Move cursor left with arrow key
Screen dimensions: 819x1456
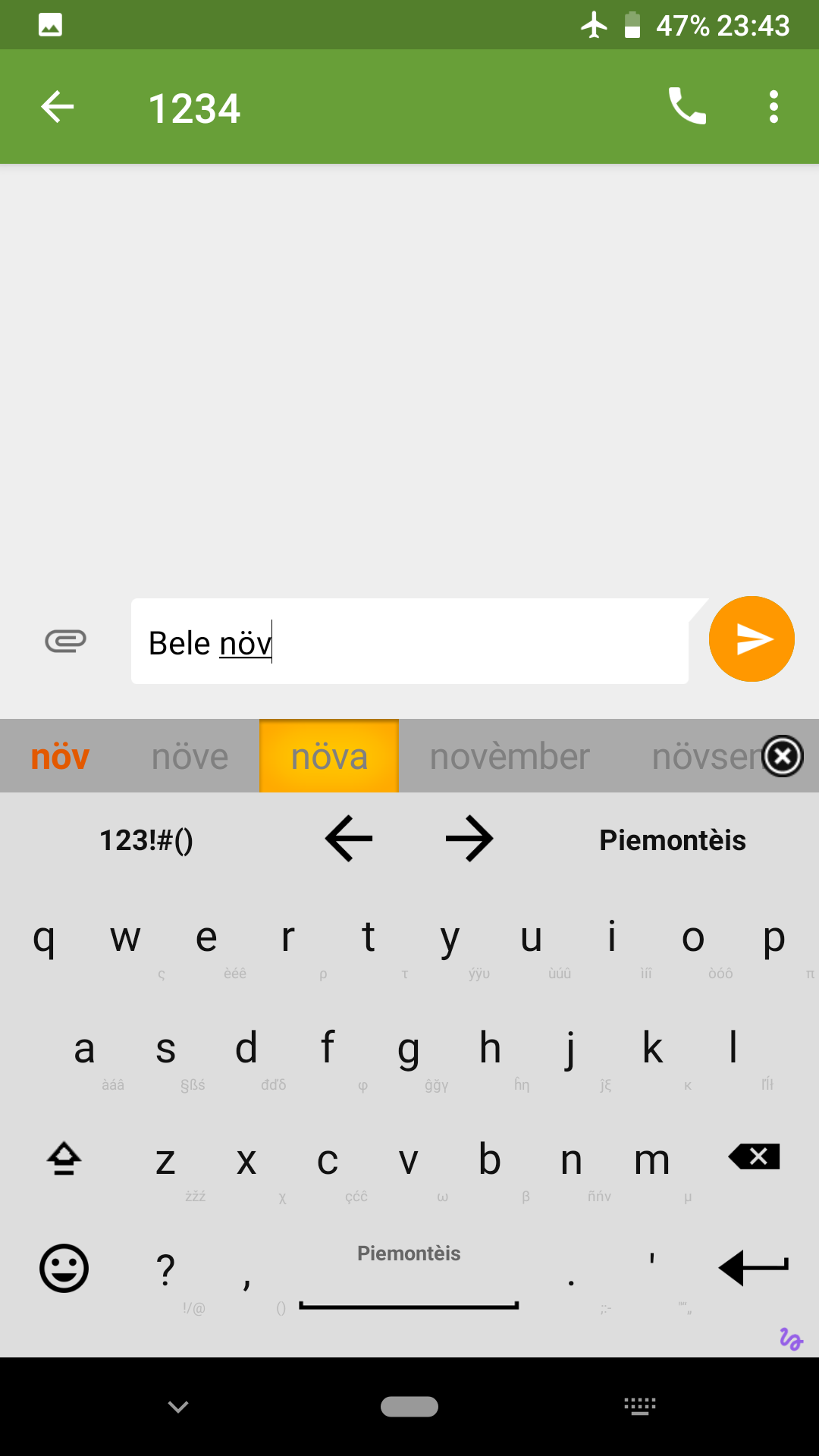point(349,839)
